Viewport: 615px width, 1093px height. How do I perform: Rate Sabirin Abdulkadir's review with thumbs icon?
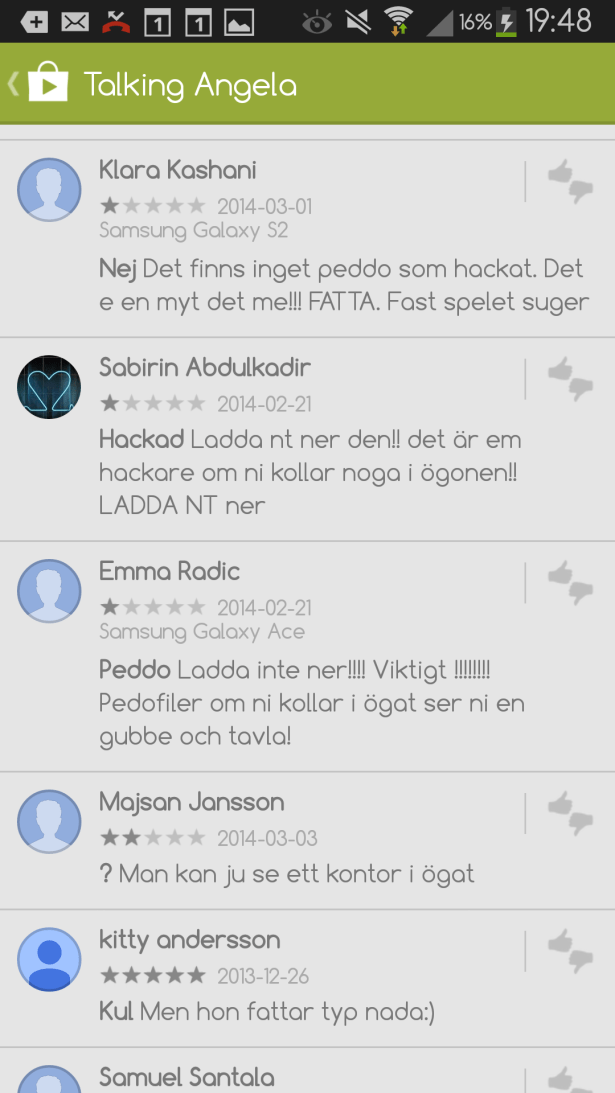tap(570, 380)
